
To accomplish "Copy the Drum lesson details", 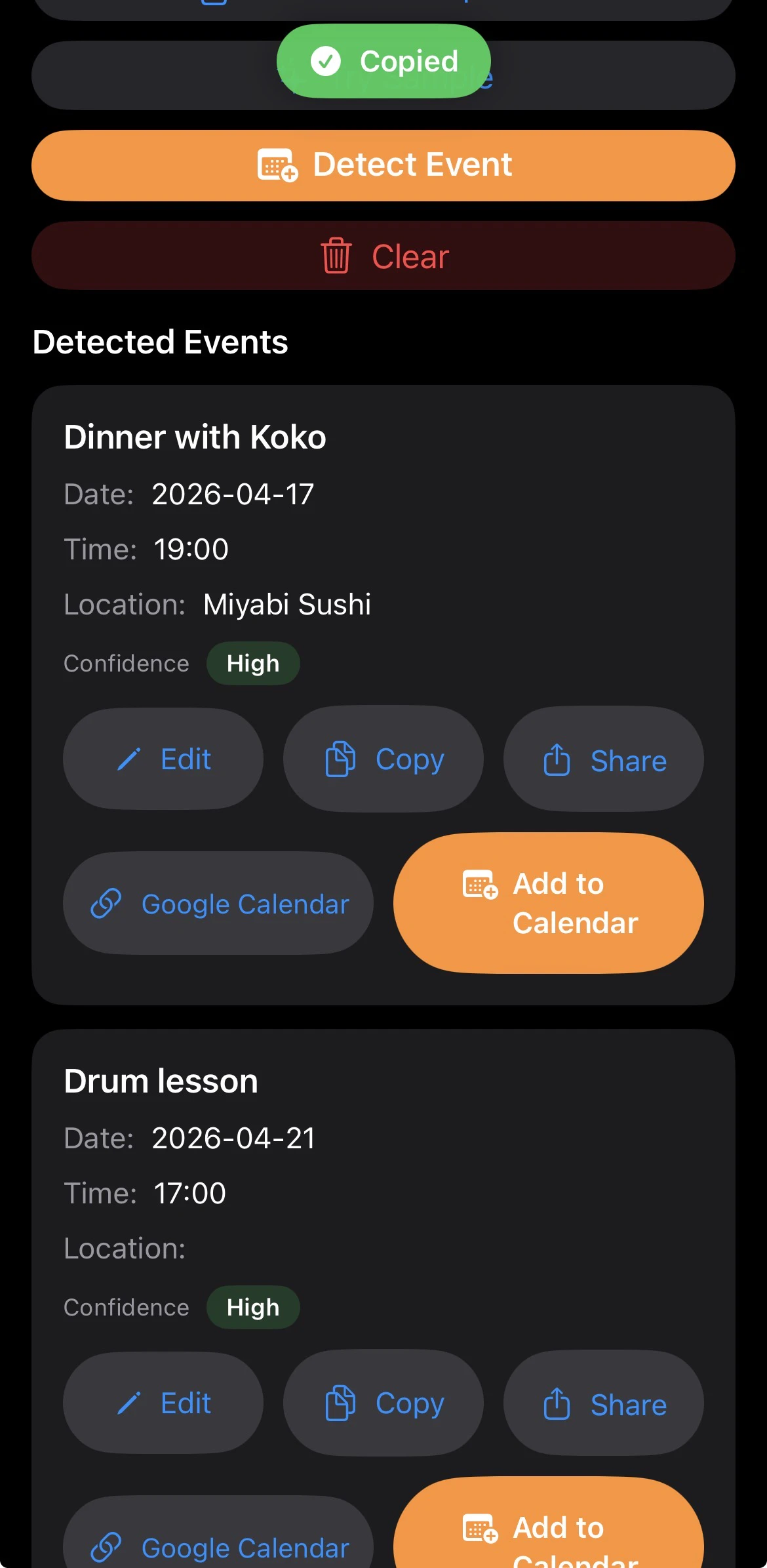I will pos(383,1403).
